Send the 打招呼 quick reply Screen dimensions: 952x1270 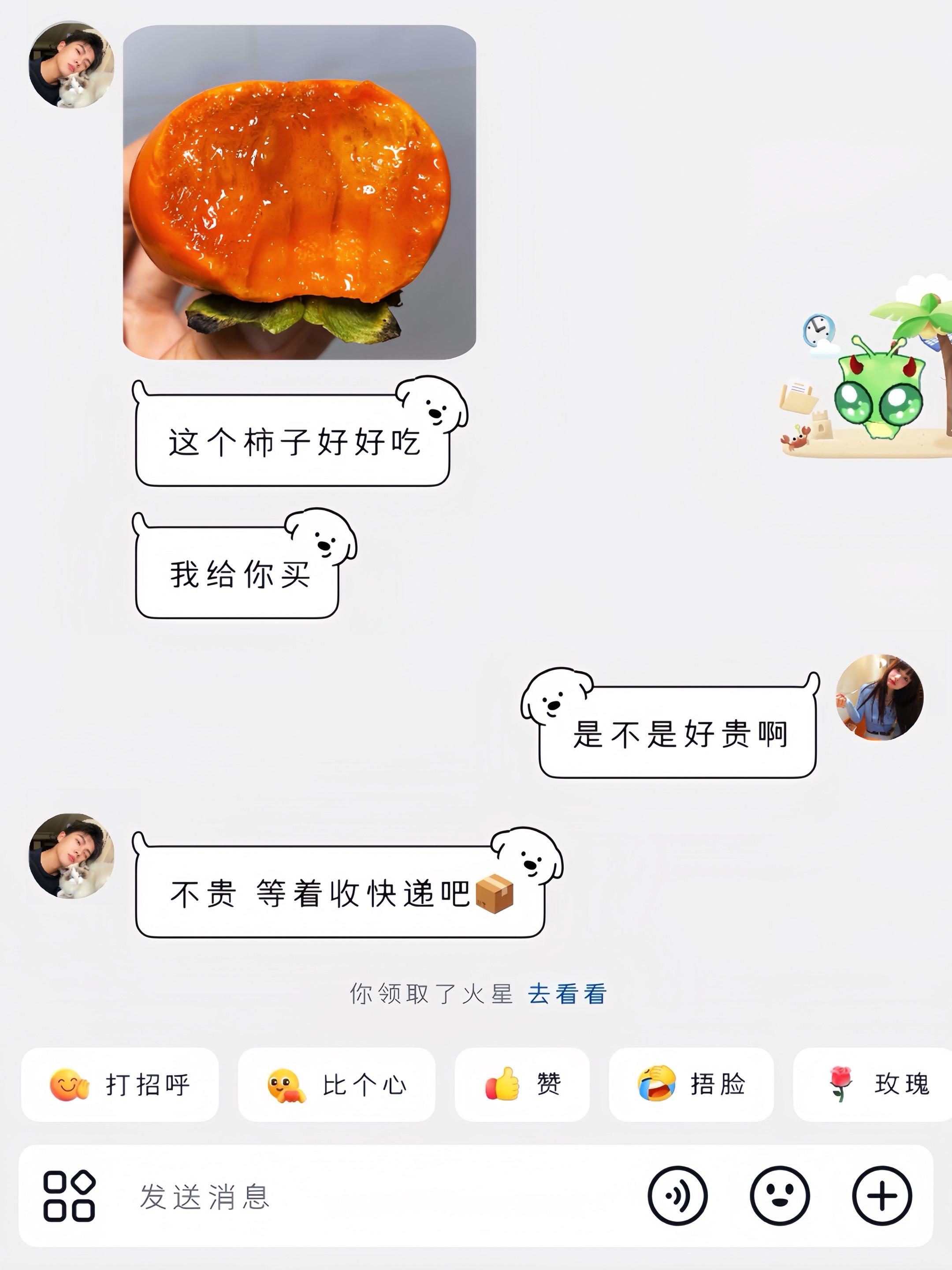pos(119,1084)
